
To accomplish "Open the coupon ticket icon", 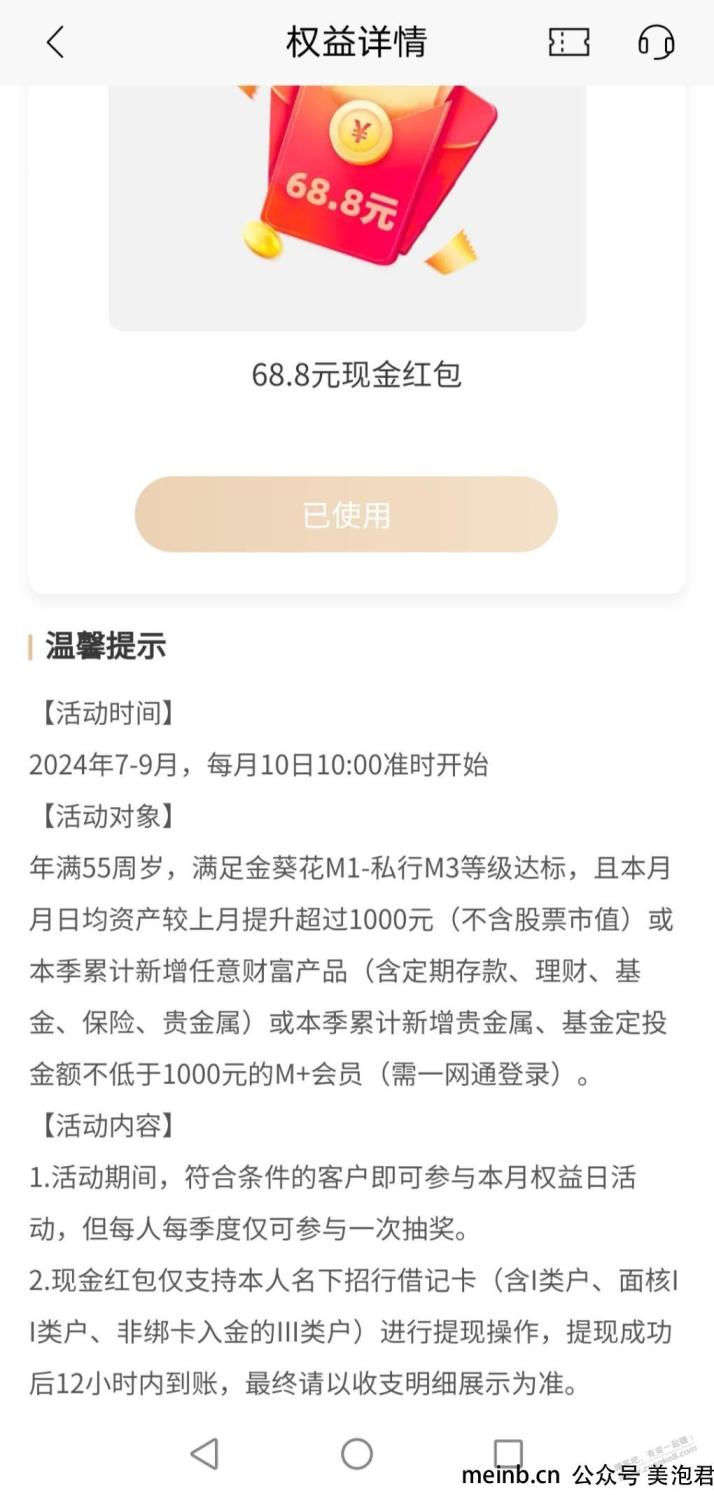I will tap(569, 42).
